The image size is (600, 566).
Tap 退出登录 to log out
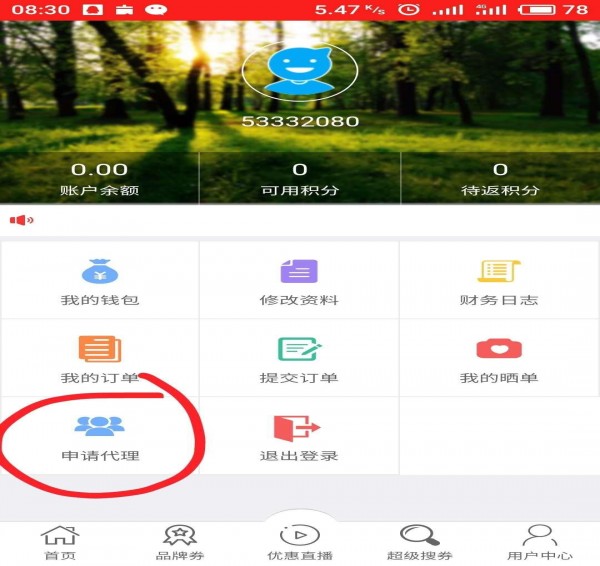coord(299,437)
